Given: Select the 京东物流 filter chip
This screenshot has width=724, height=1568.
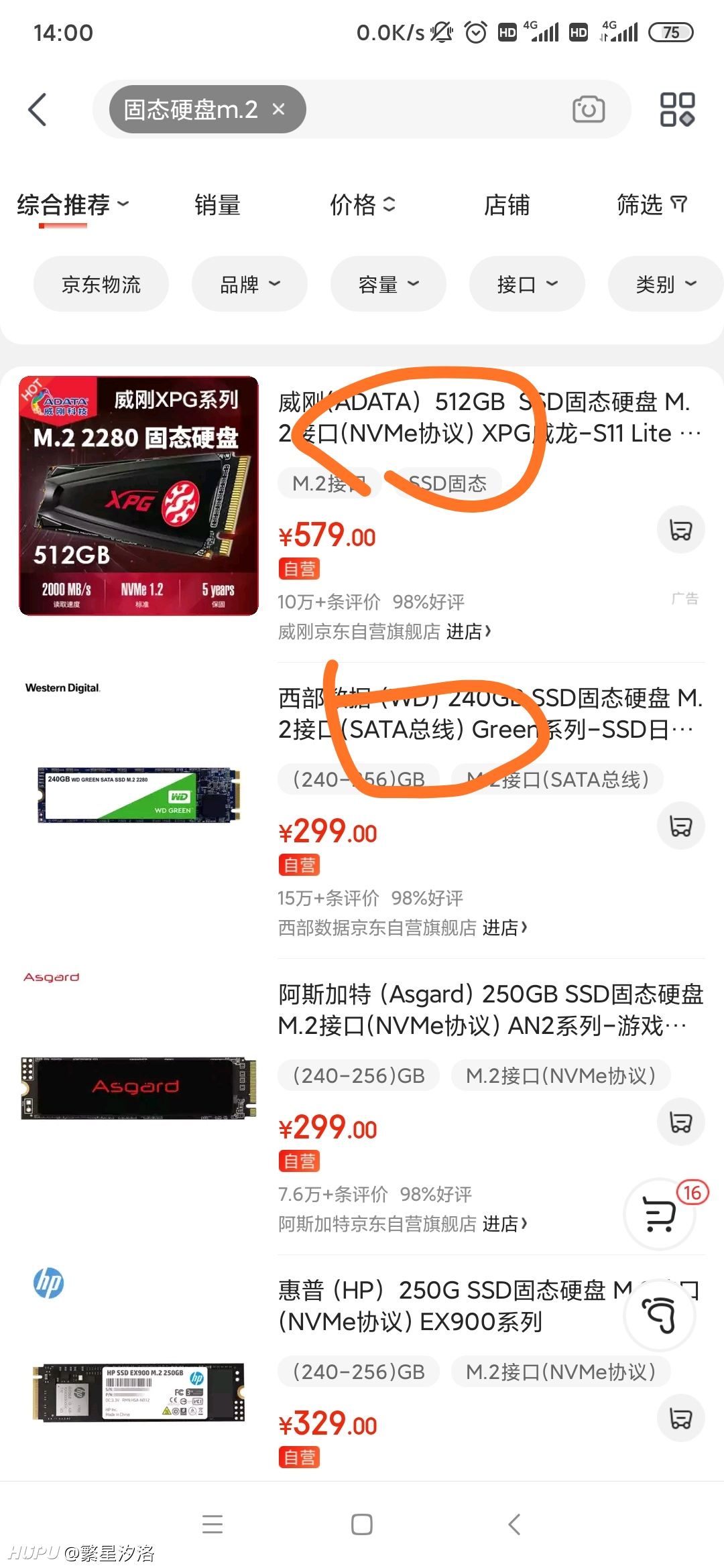Looking at the screenshot, I should point(101,284).
